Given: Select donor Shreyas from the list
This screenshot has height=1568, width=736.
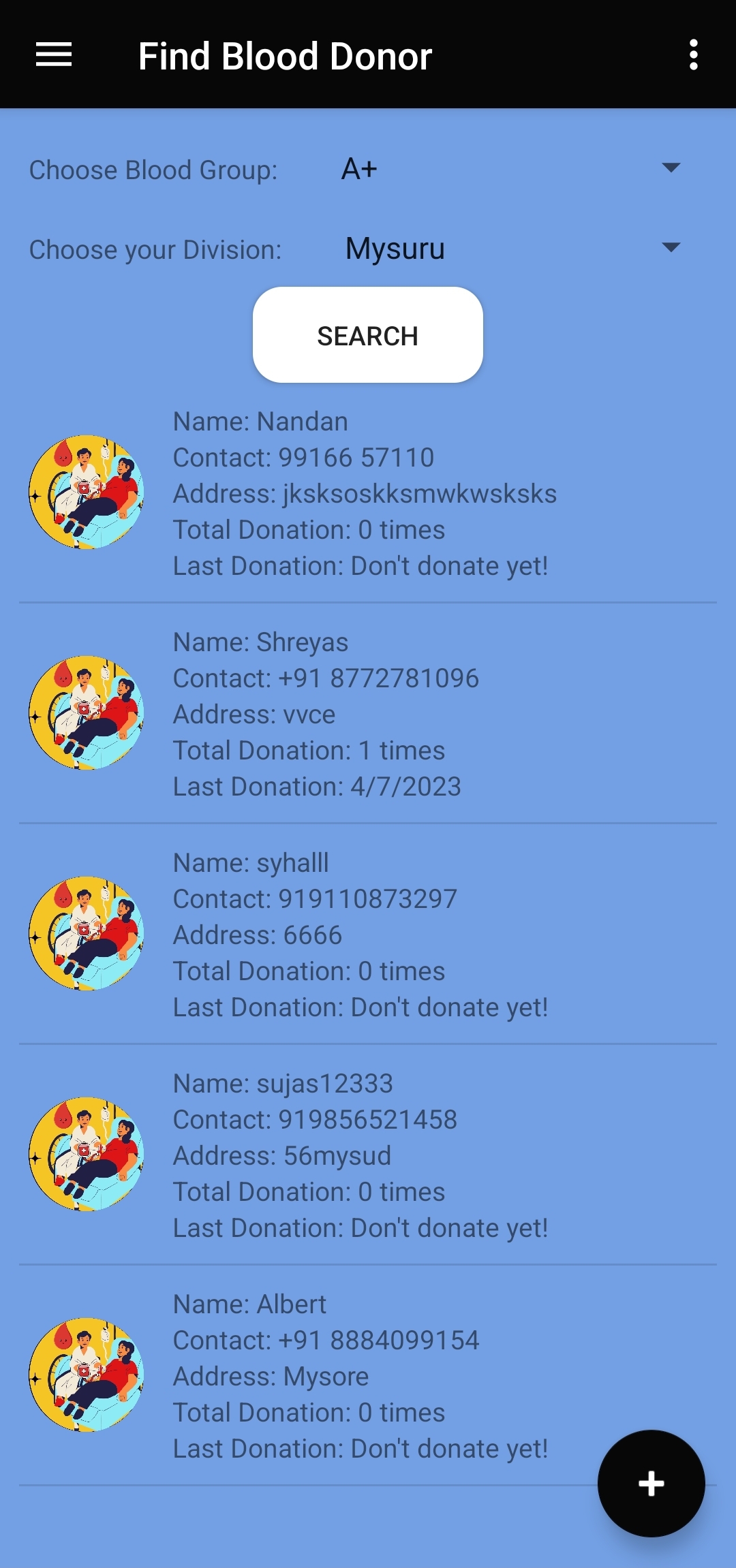Looking at the screenshot, I should click(368, 714).
